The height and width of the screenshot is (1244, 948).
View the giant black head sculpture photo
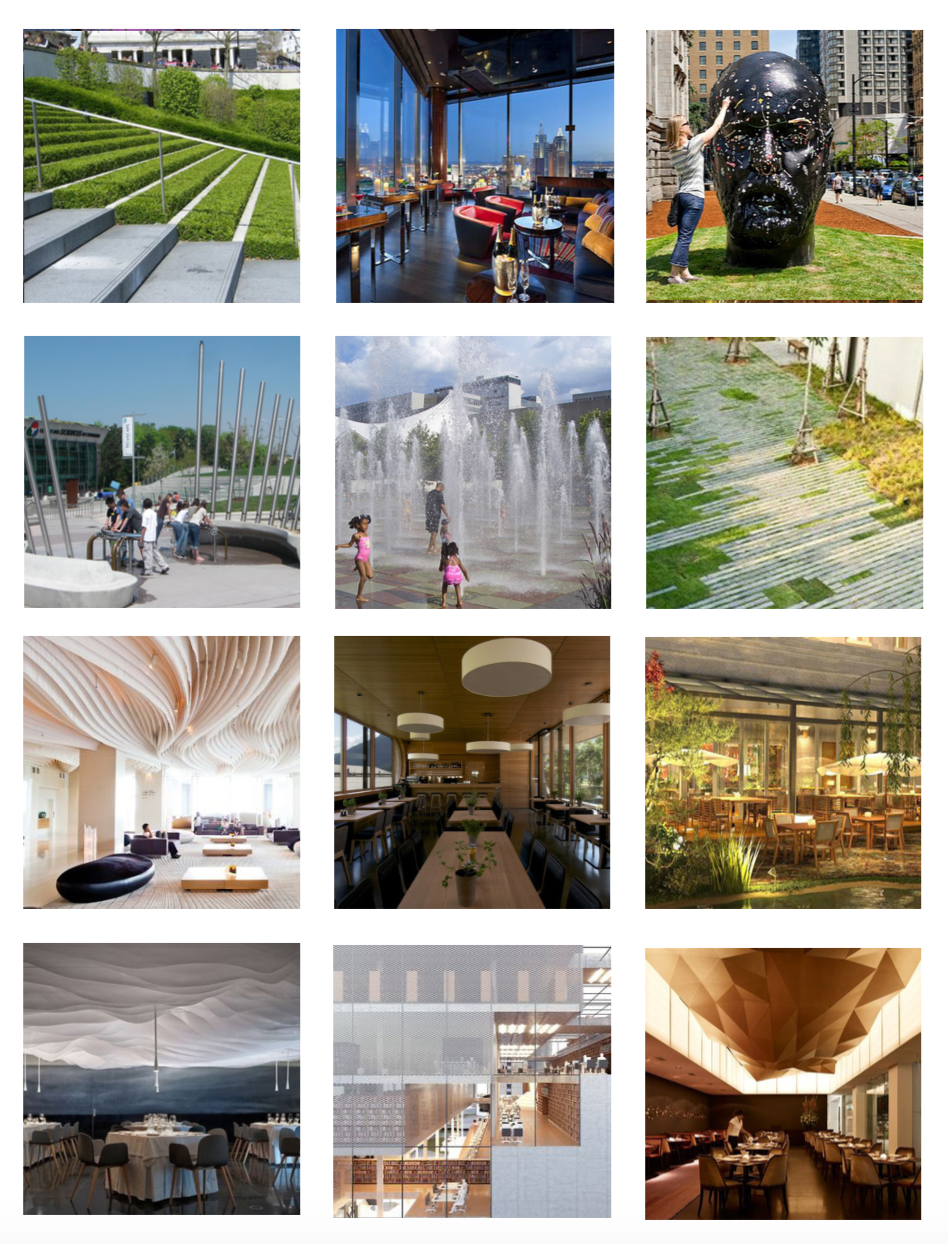[x=784, y=166]
